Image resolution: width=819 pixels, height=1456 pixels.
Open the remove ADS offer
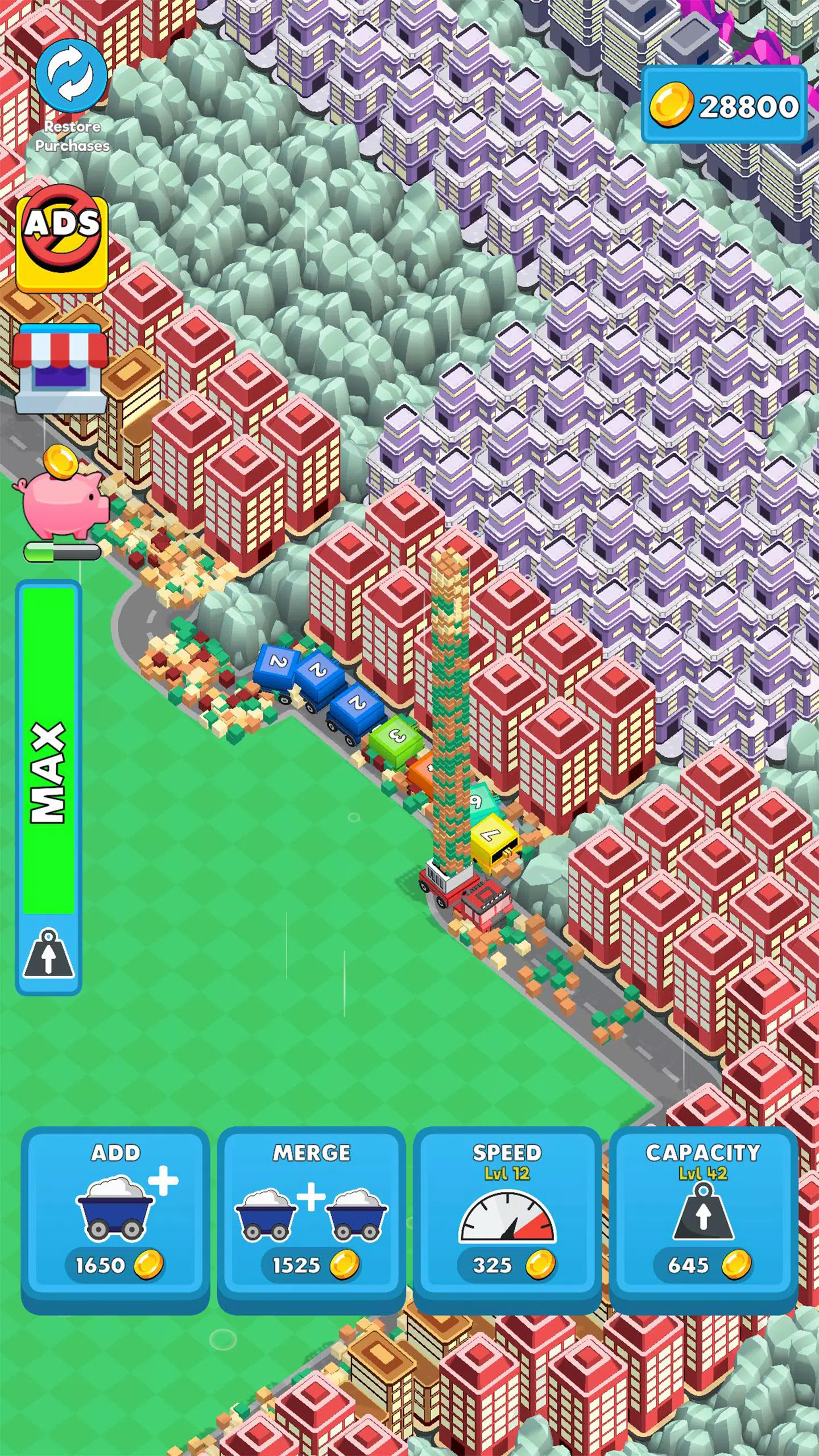[63, 240]
